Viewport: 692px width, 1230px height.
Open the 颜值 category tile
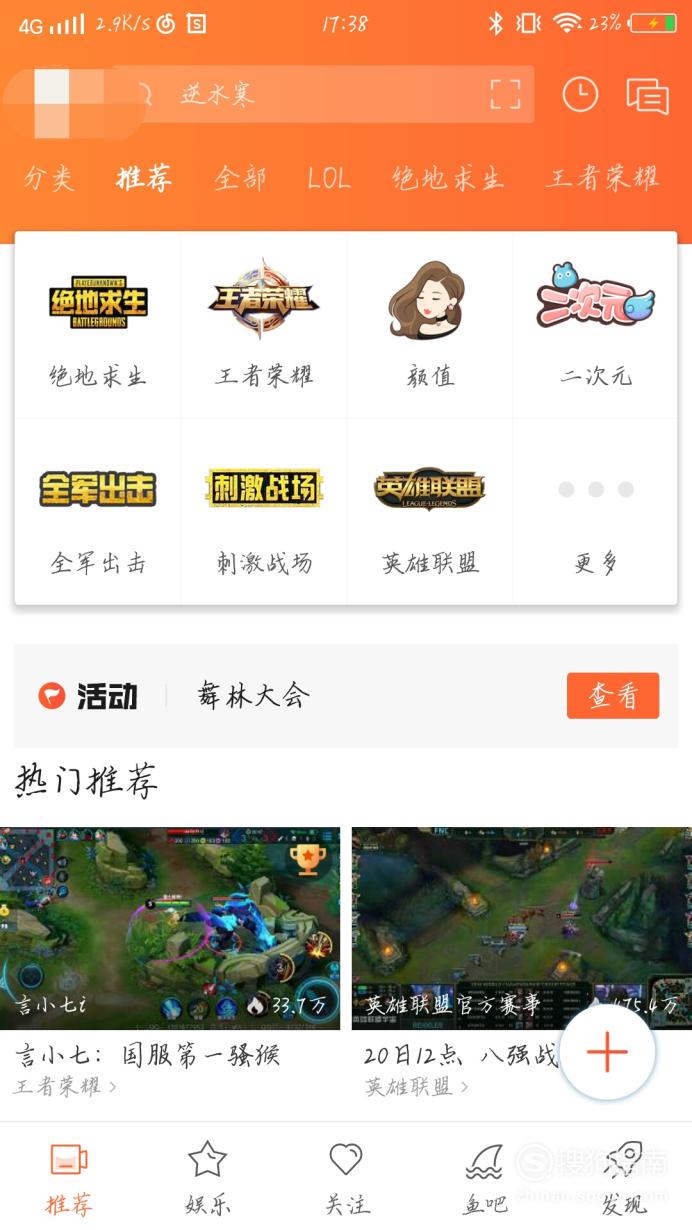click(430, 325)
